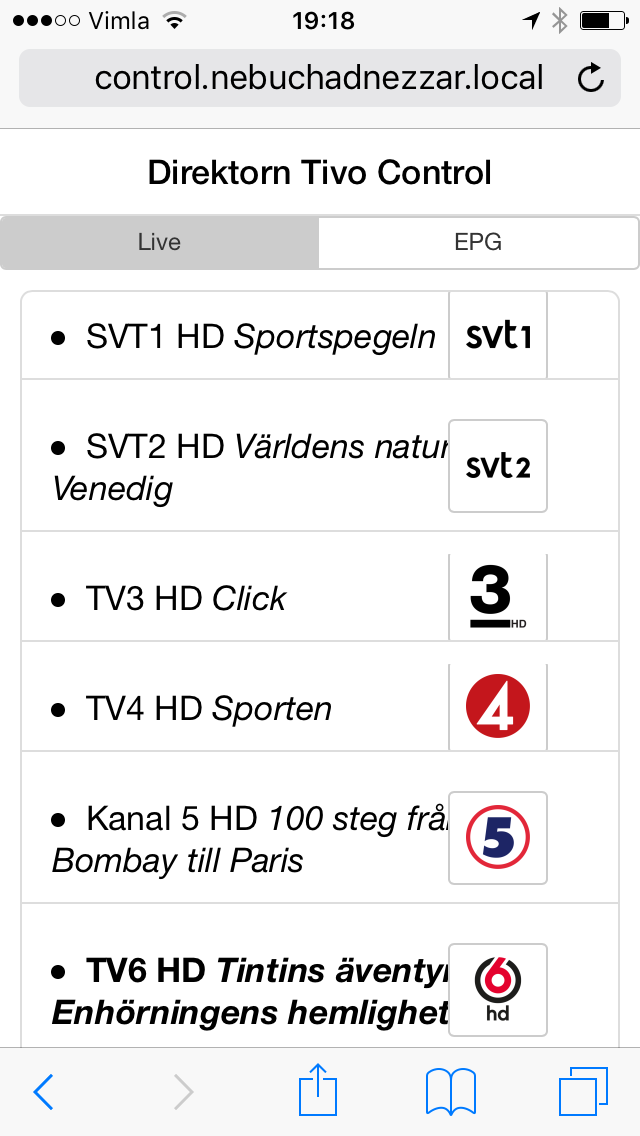Open Safari bookmarks

coord(451,1091)
